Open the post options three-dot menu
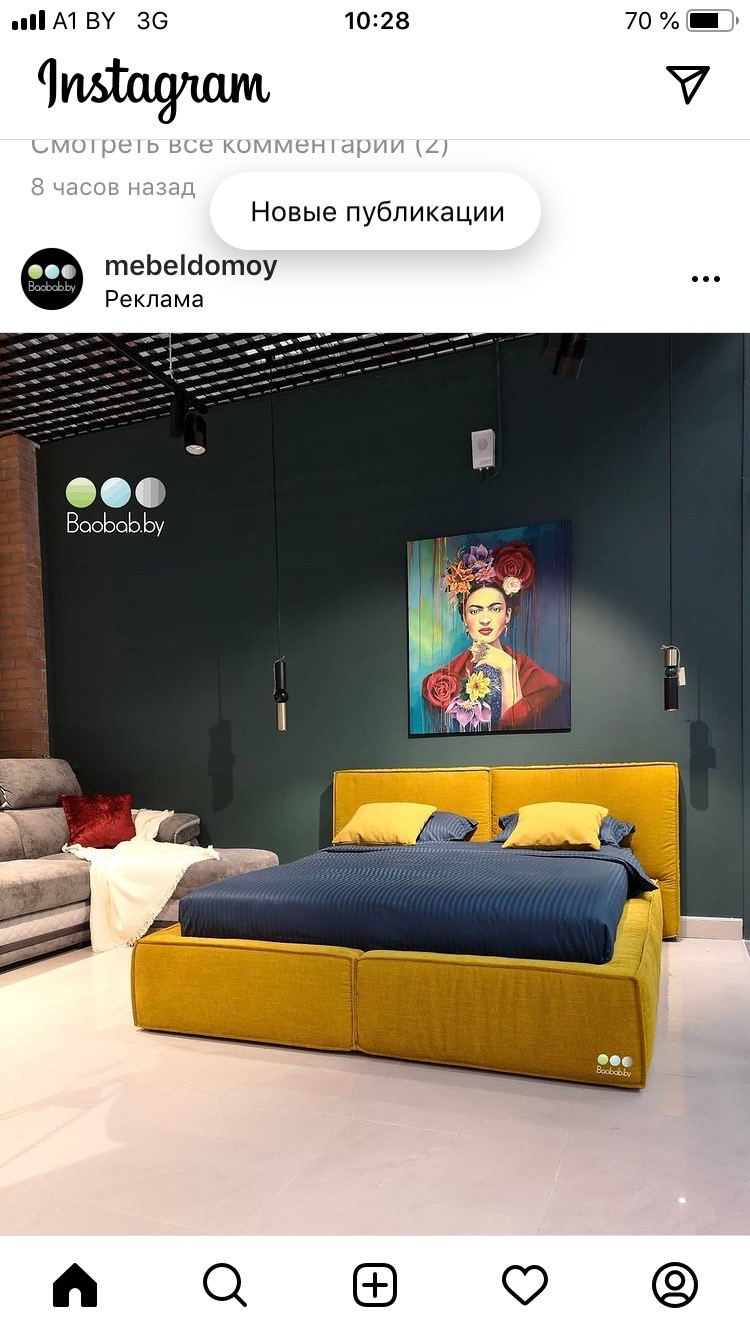Viewport: 750px width, 1334px height. click(705, 279)
